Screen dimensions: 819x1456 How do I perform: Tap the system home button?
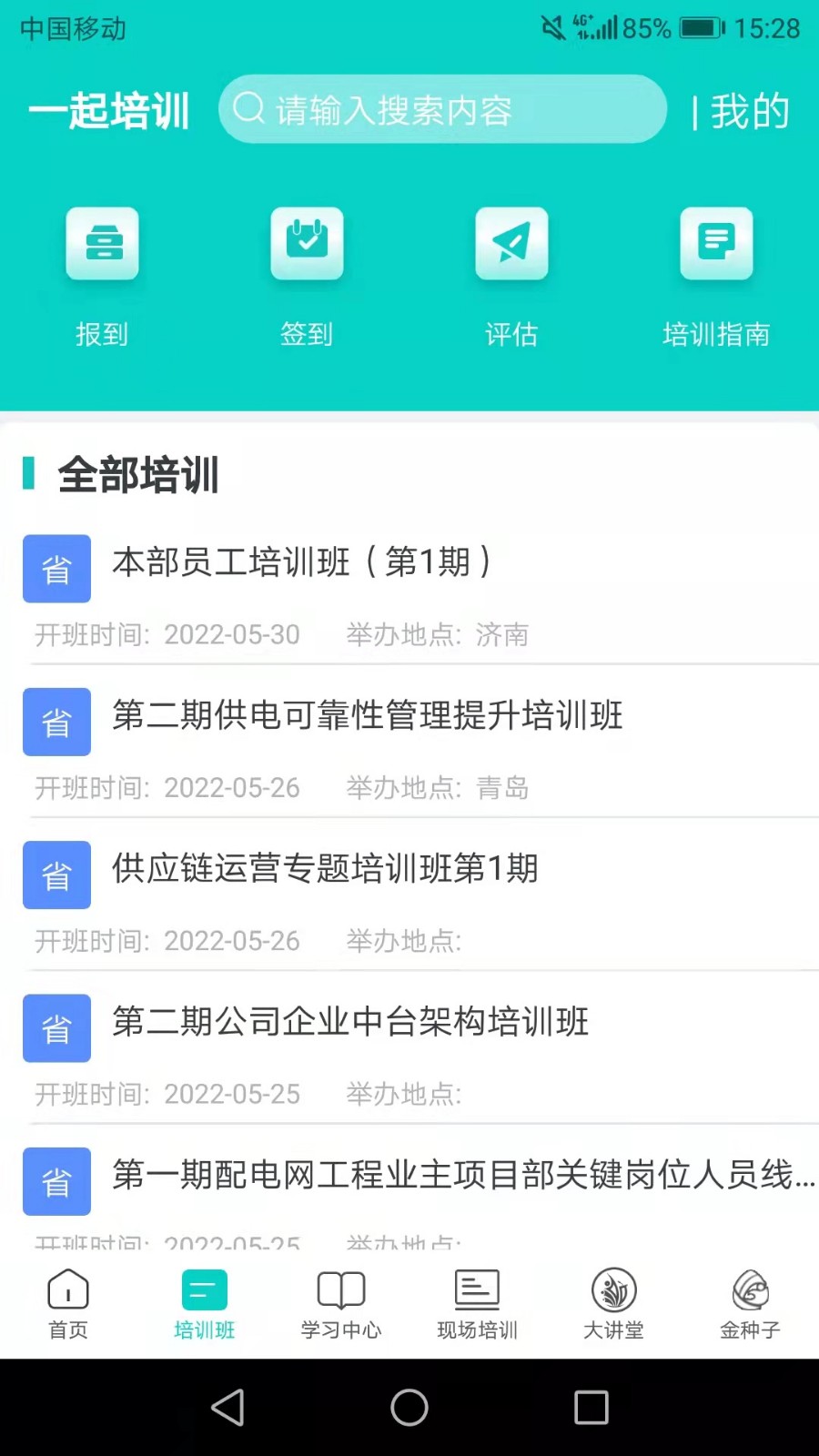(409, 1408)
